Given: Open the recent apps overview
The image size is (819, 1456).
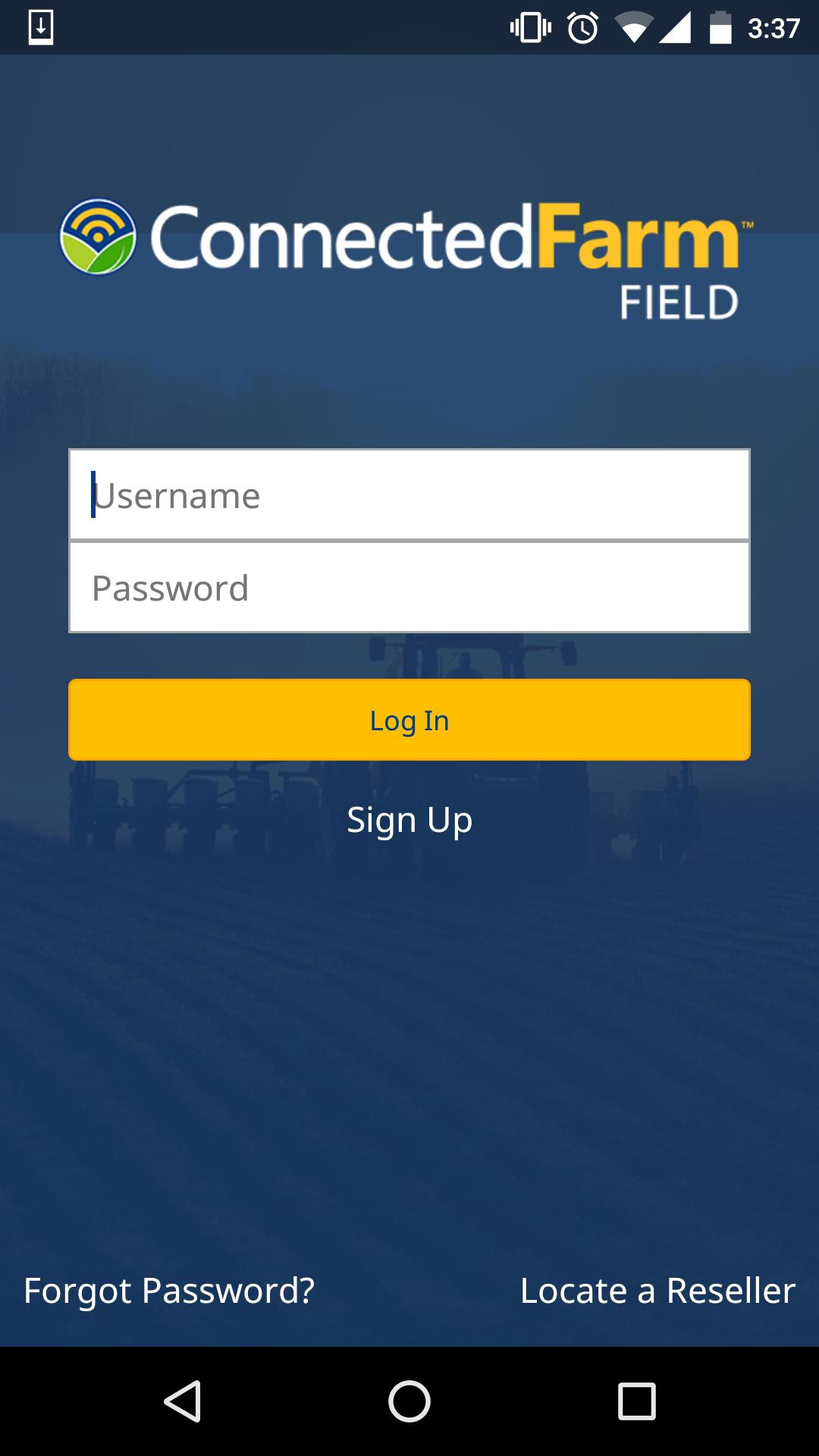Looking at the screenshot, I should (x=636, y=1401).
